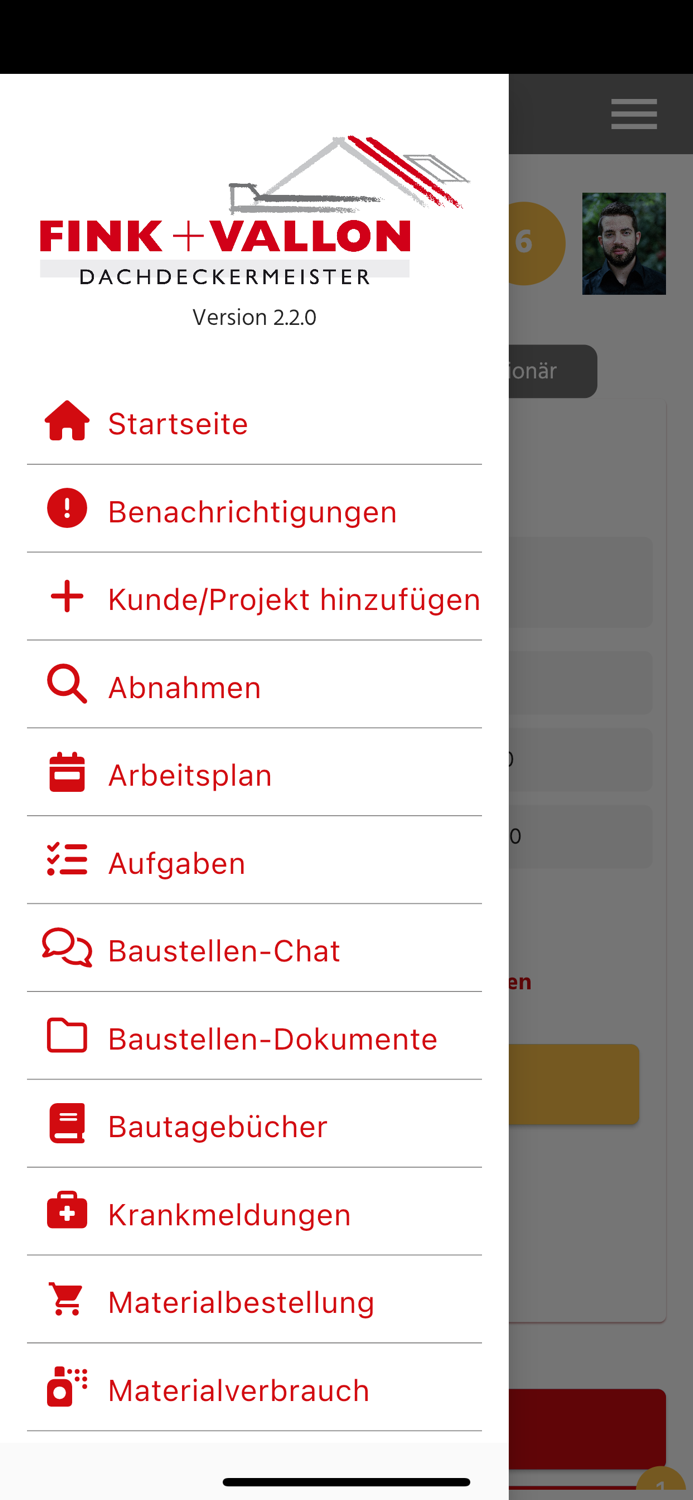This screenshot has height=1500, width=693.
Task: Open Bautagebücher
Action: pyautogui.click(x=217, y=1126)
